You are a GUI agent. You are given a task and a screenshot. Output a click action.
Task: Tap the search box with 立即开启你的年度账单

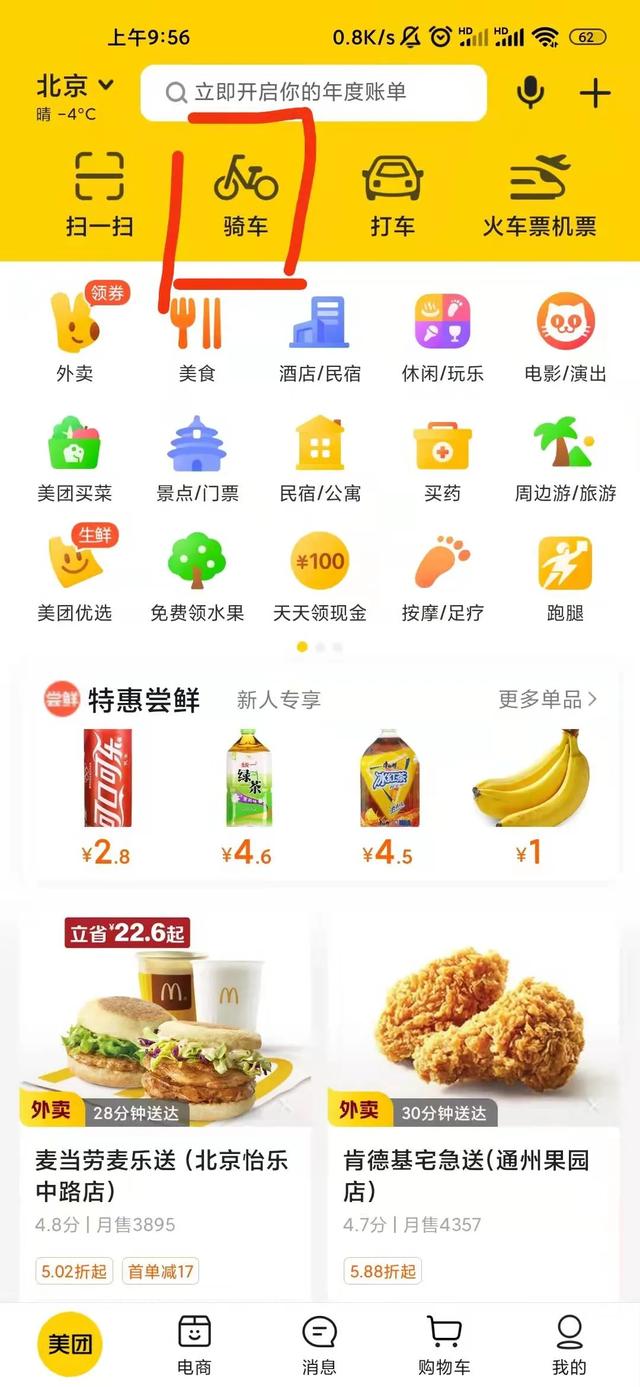coord(313,93)
